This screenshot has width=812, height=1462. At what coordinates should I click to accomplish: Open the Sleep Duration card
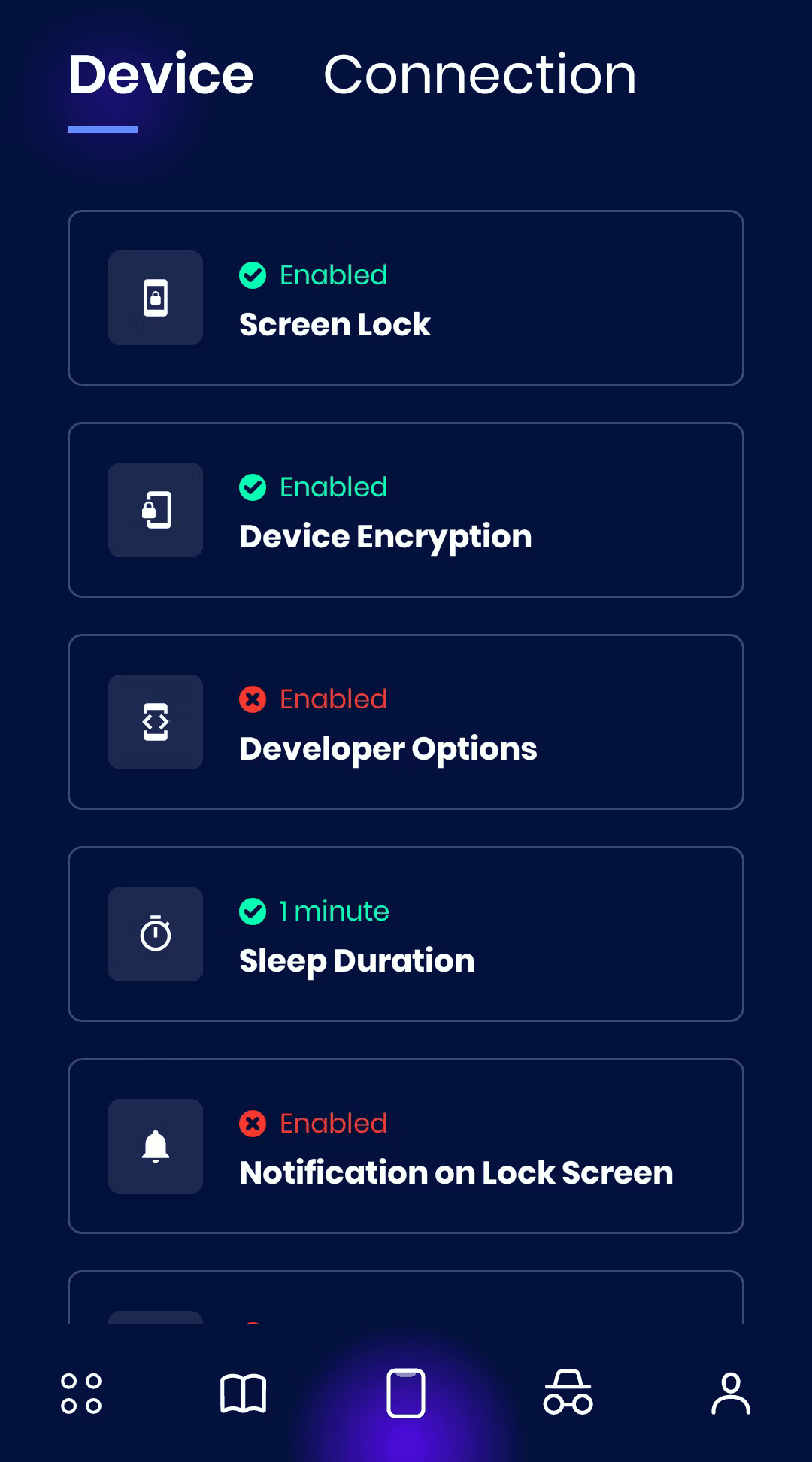(x=406, y=934)
